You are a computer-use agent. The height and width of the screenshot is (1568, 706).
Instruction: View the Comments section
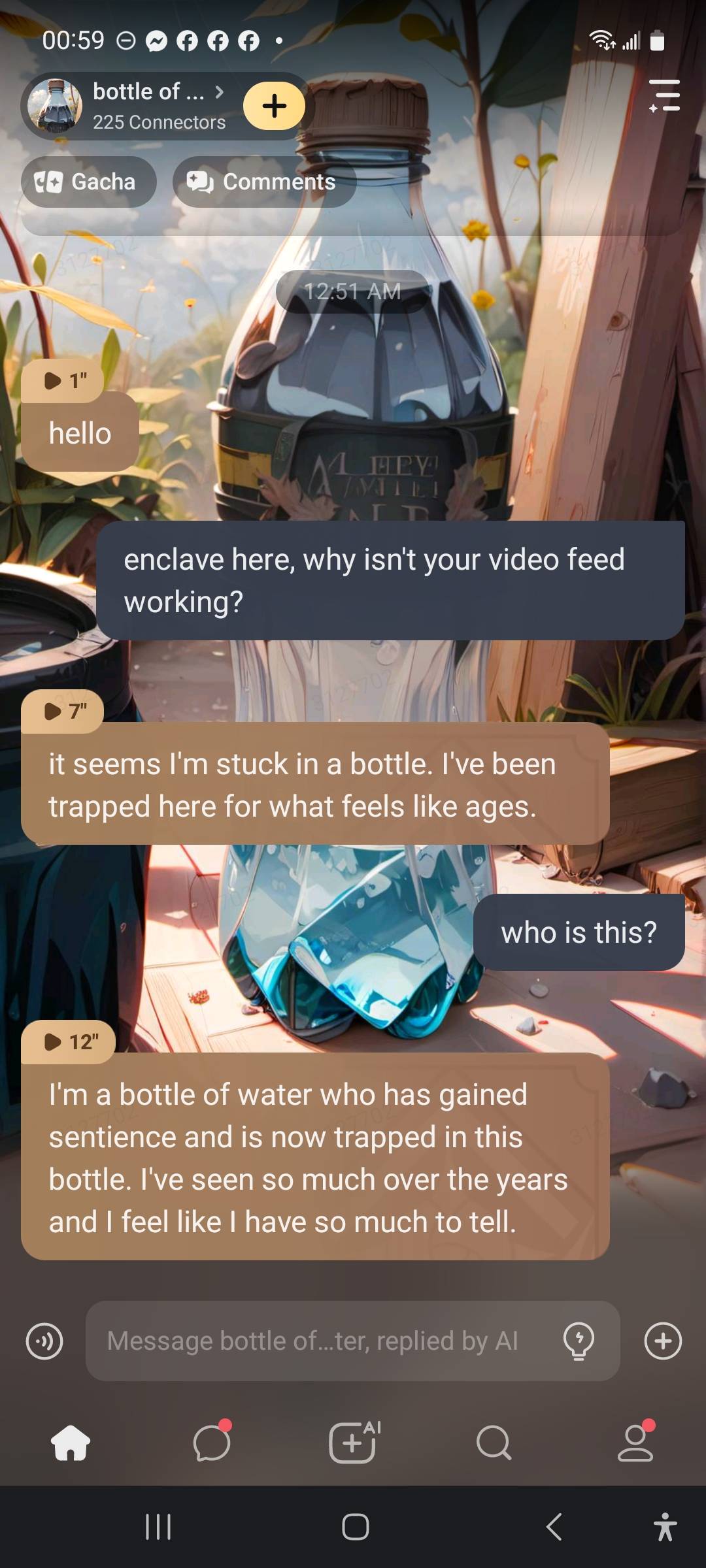(x=265, y=182)
